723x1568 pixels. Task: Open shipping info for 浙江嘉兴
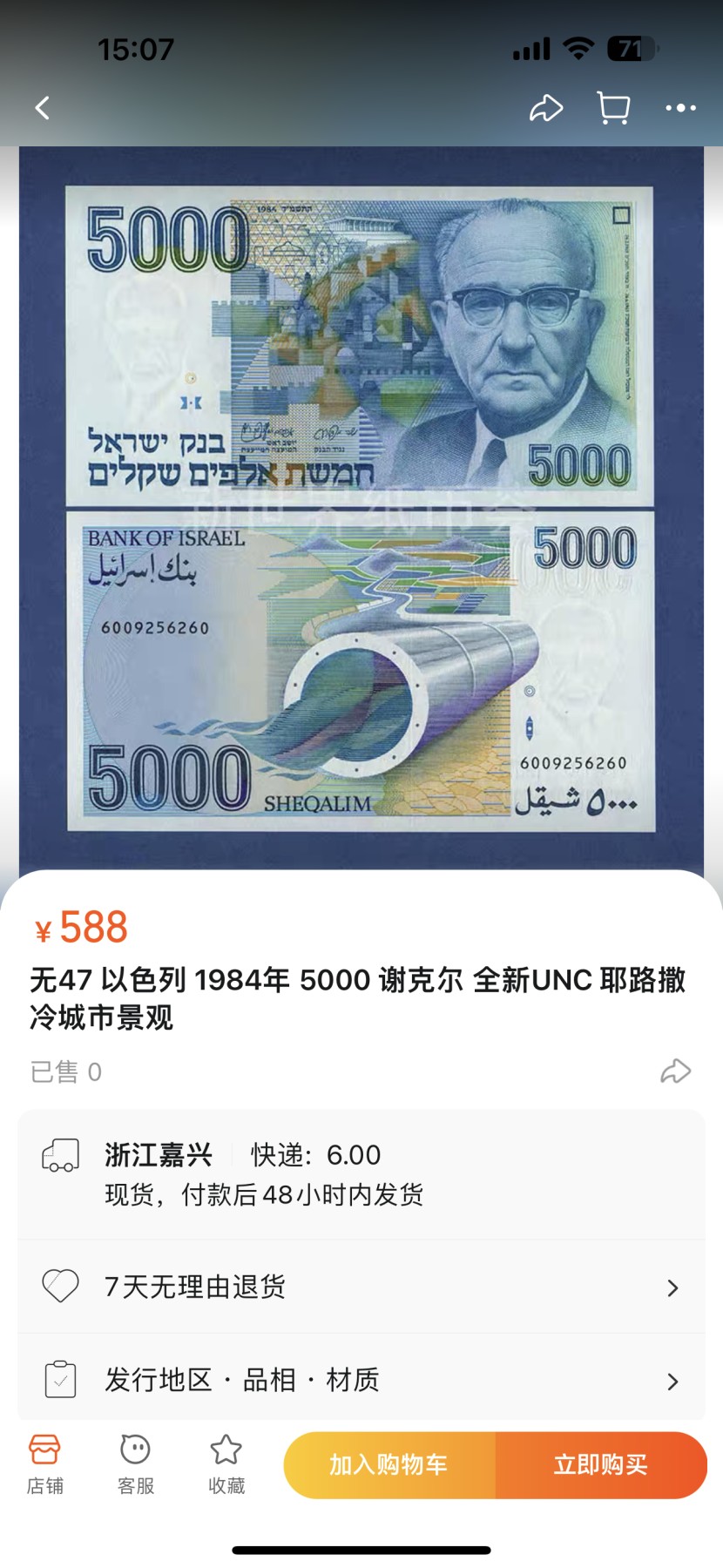(x=361, y=1173)
